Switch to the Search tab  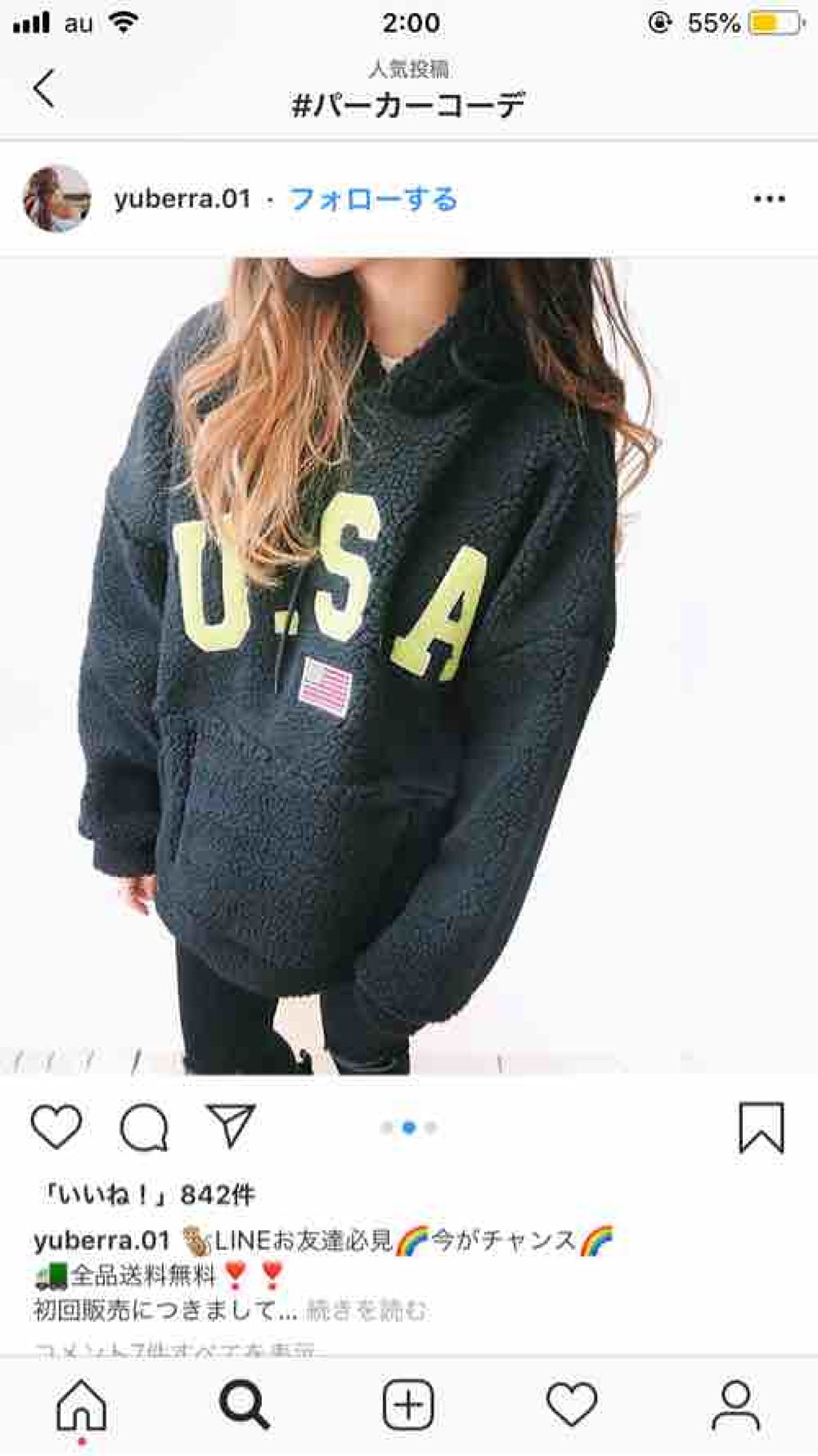coord(244,1405)
